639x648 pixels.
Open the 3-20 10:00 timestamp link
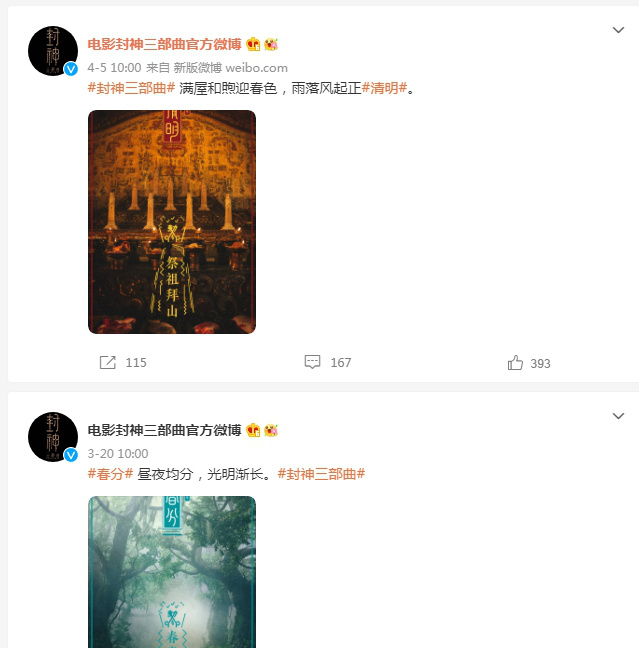click(x=118, y=454)
